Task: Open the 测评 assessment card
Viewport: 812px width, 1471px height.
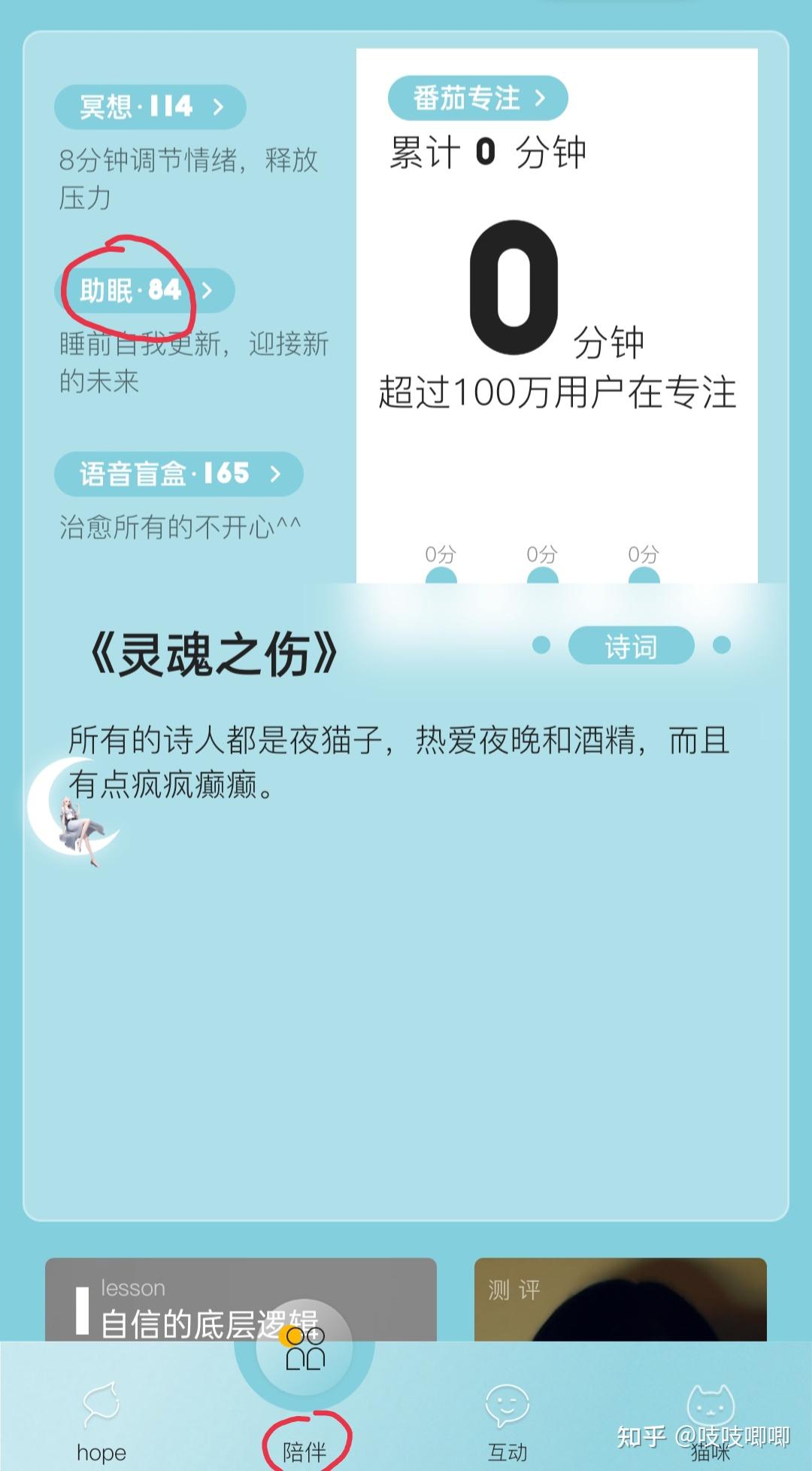Action: click(620, 1300)
